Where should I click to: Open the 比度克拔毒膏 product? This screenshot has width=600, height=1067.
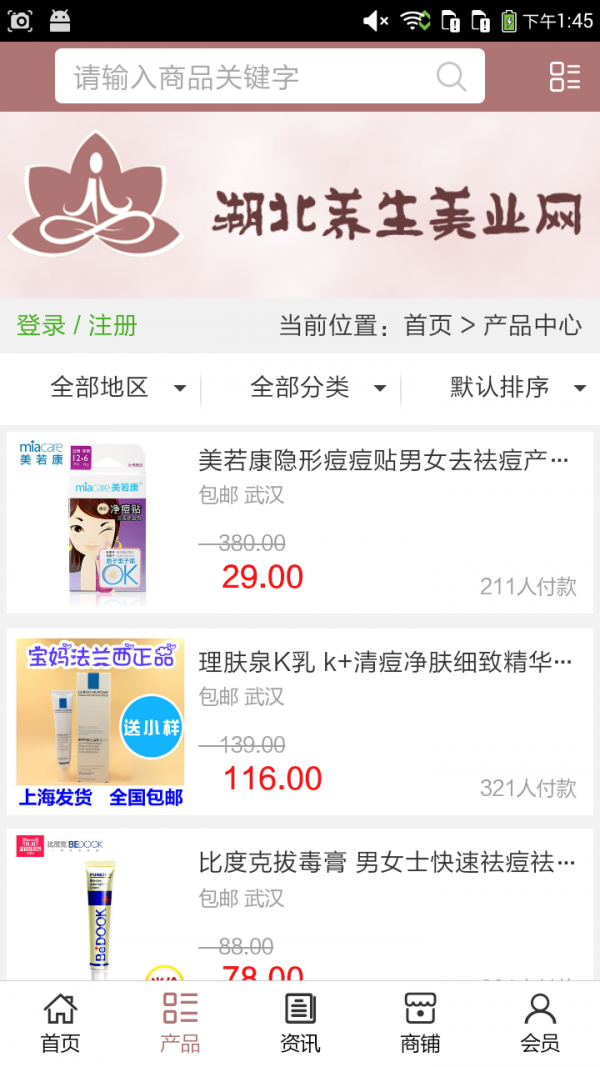[386, 862]
